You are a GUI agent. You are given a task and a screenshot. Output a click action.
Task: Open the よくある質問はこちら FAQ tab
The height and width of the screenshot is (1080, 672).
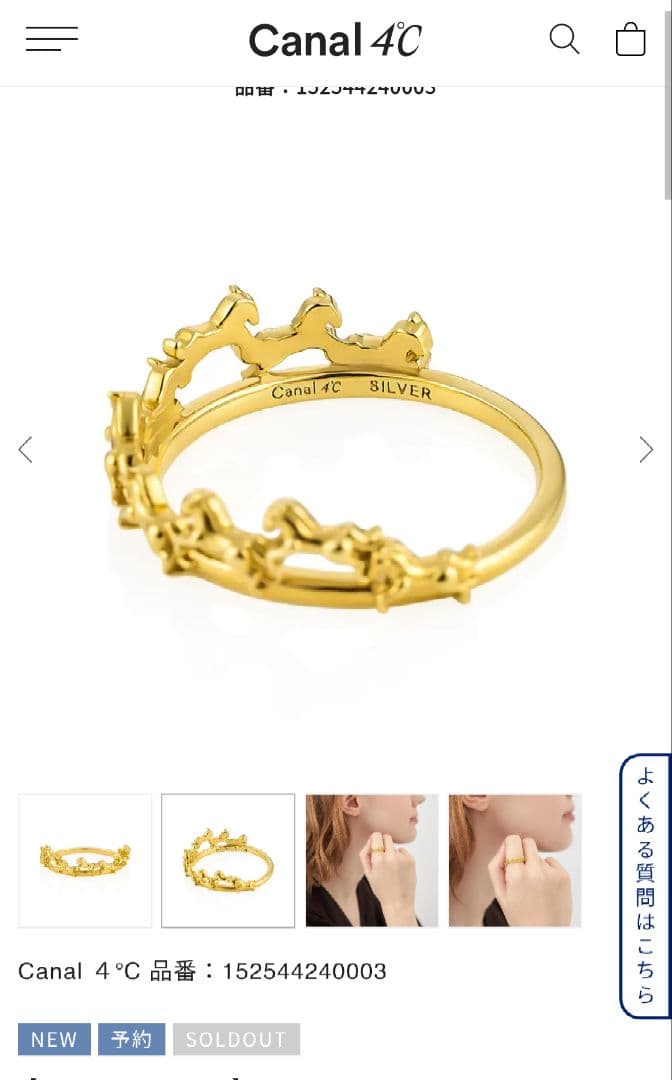[x=645, y=885]
